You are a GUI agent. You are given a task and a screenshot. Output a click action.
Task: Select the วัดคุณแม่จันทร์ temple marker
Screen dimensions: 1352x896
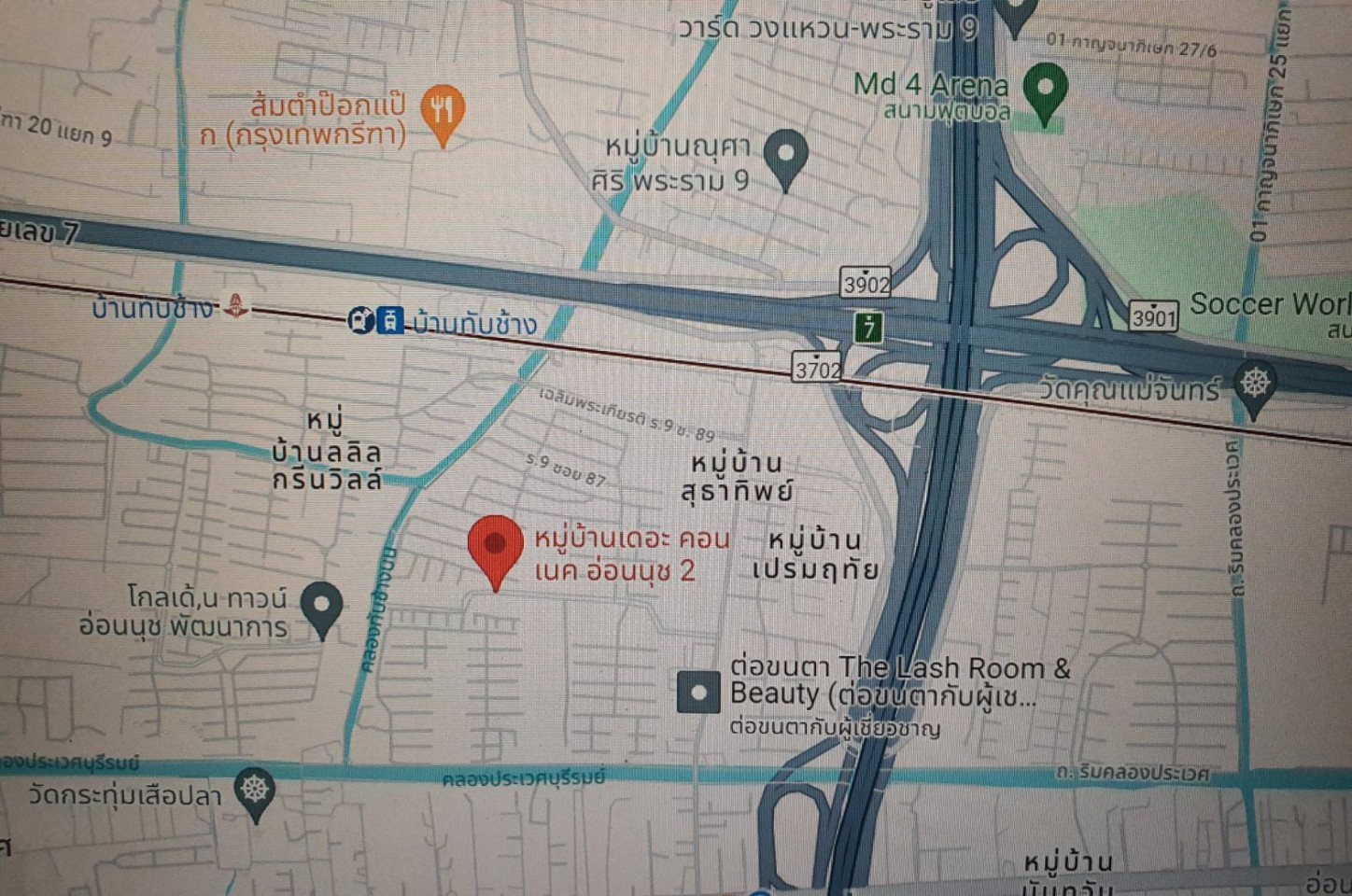(x=1255, y=384)
